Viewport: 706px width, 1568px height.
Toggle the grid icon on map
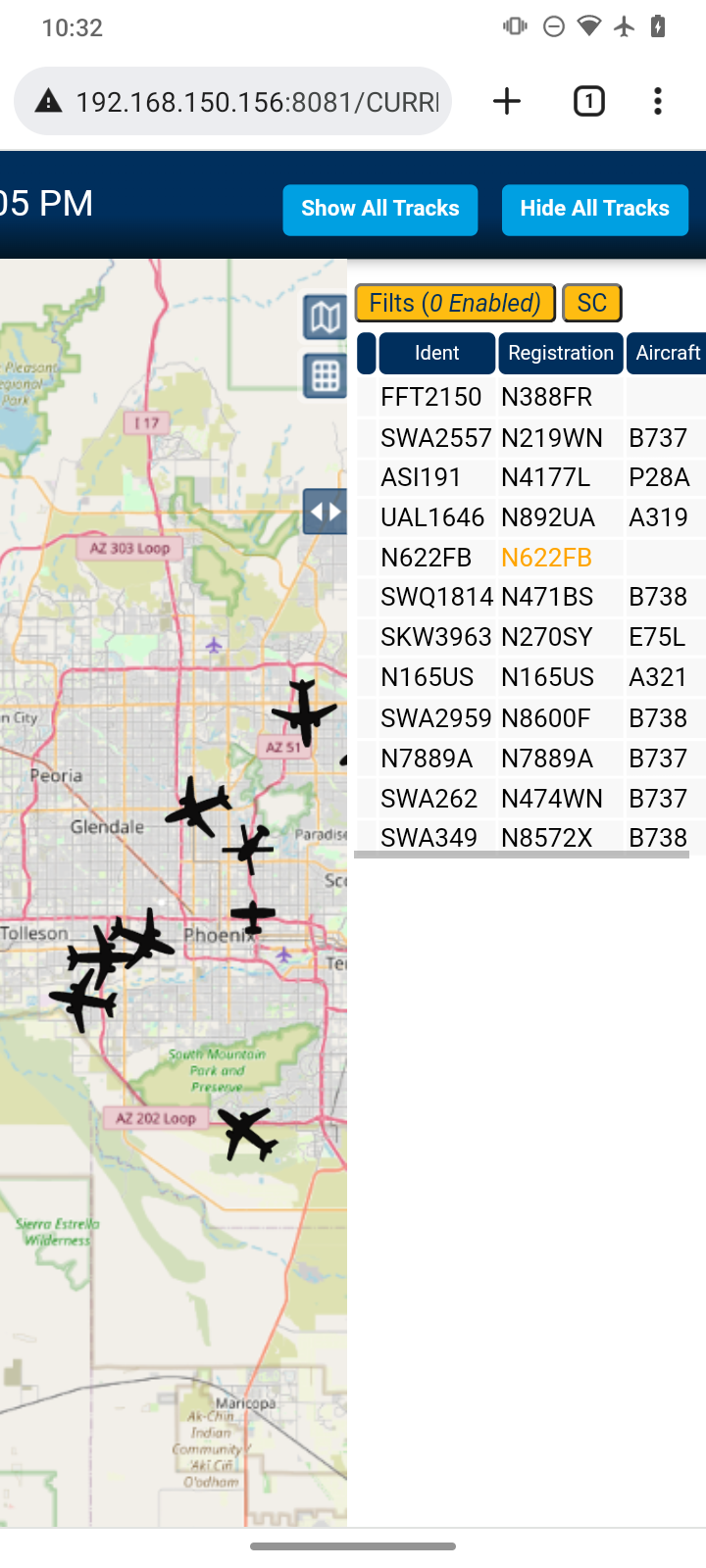pyautogui.click(x=325, y=375)
